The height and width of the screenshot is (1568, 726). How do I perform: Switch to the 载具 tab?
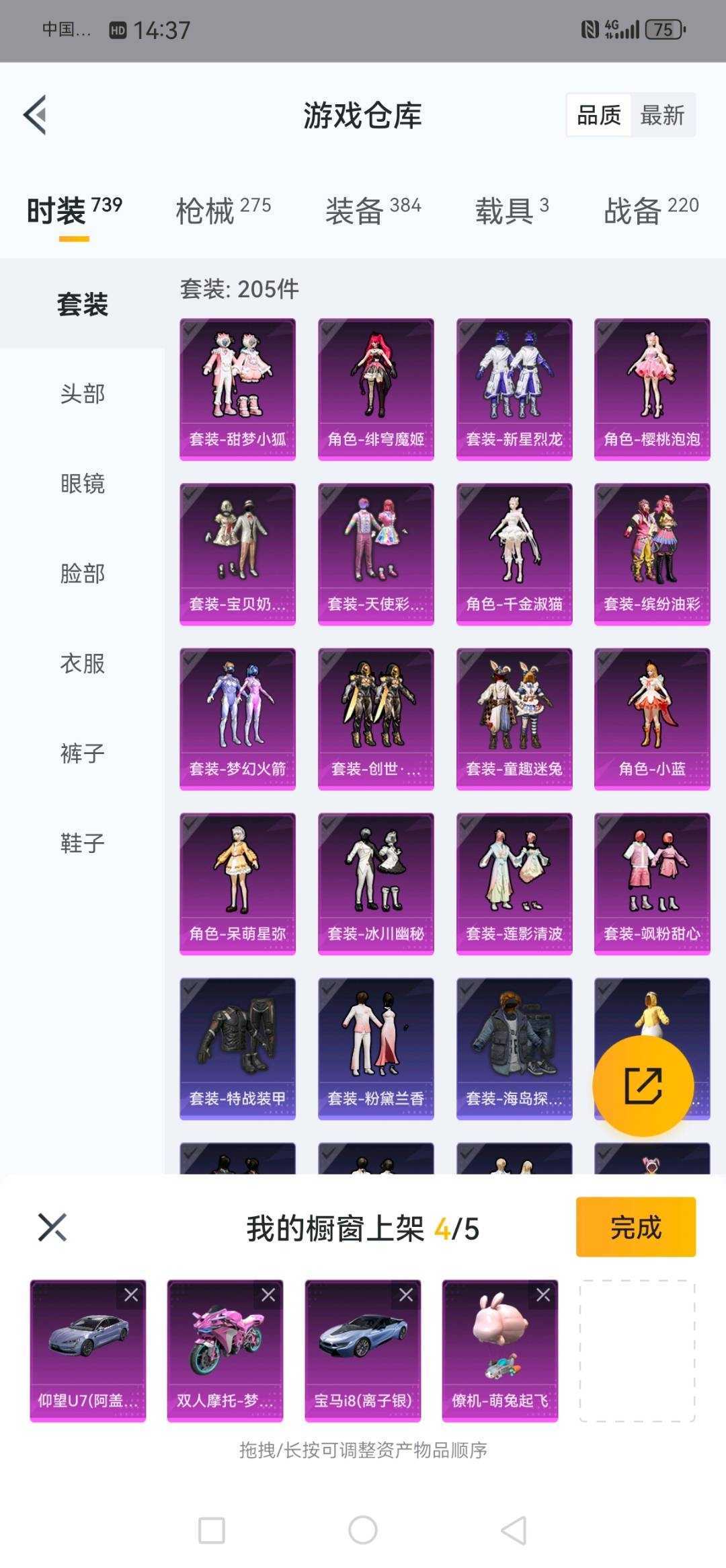tap(512, 210)
